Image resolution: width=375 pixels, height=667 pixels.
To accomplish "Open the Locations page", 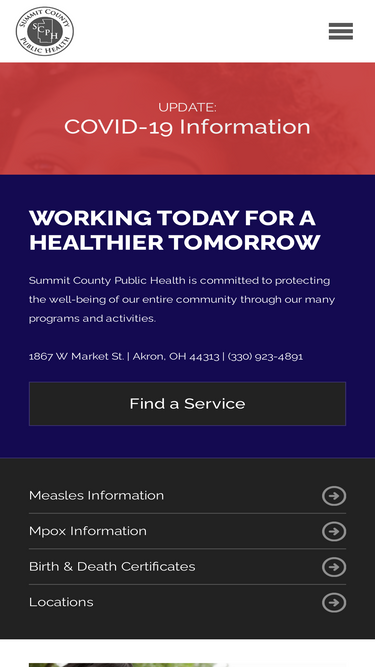I will point(188,602).
